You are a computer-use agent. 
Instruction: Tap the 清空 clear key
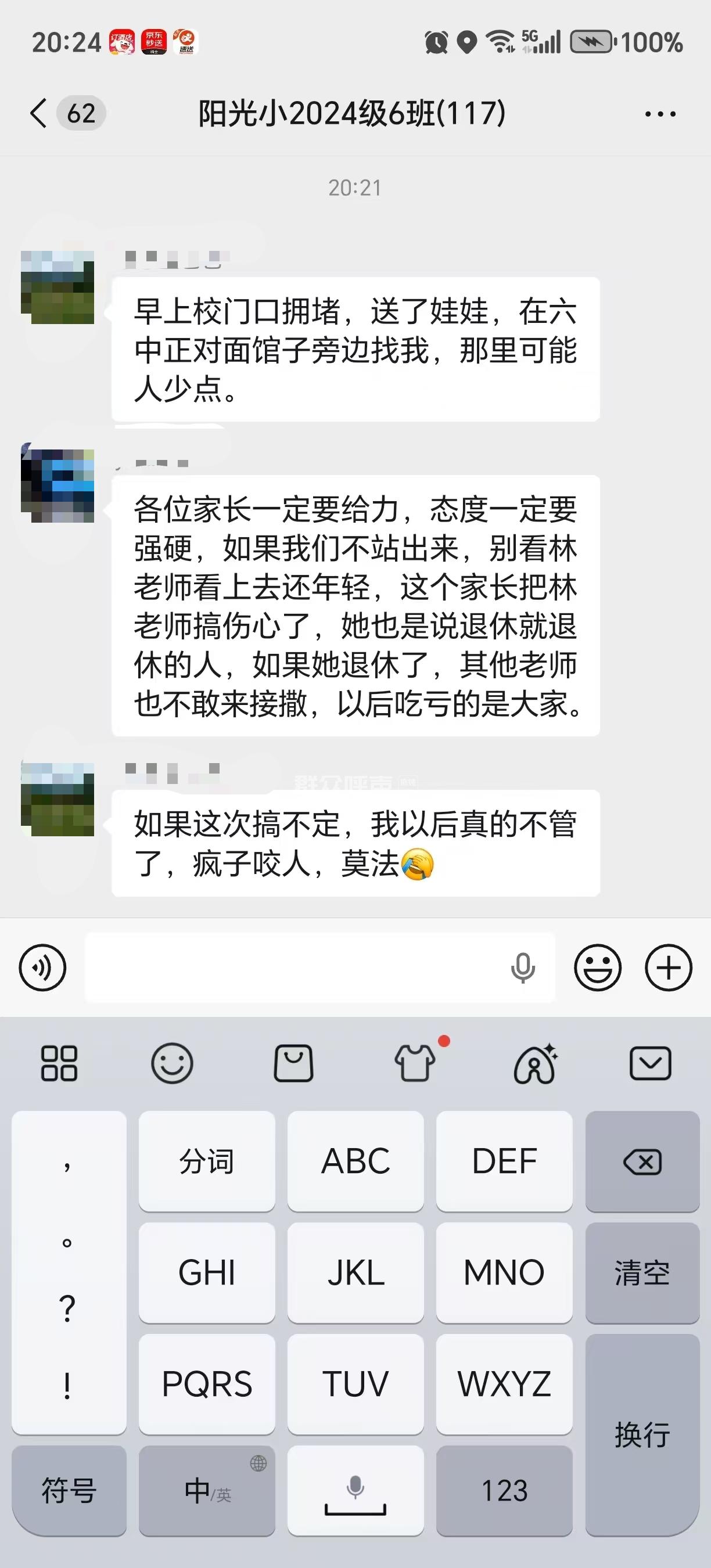click(642, 1272)
